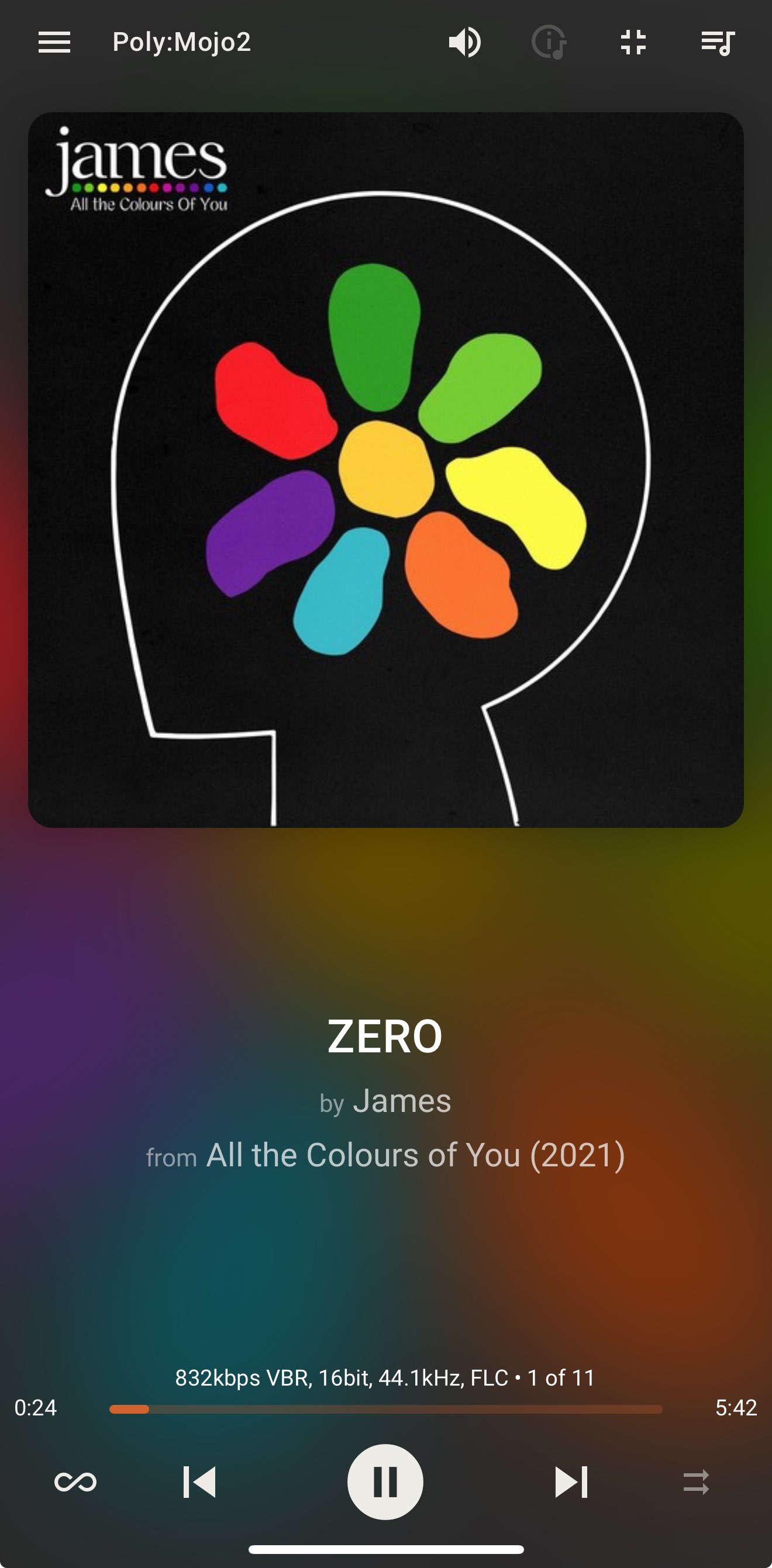Skip to the next track
Image resolution: width=772 pixels, height=1568 pixels.
572,1481
